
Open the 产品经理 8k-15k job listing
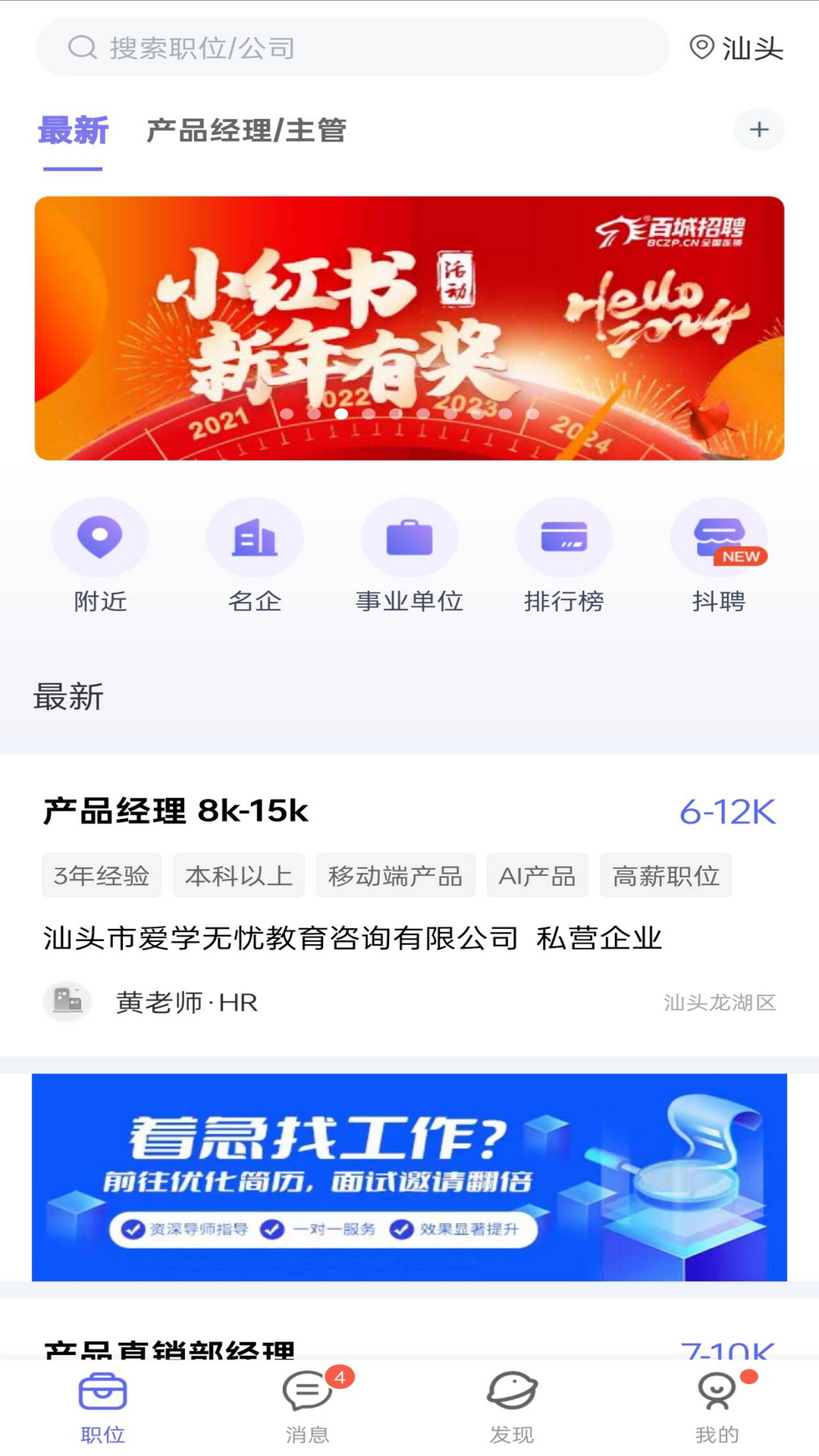tap(409, 902)
